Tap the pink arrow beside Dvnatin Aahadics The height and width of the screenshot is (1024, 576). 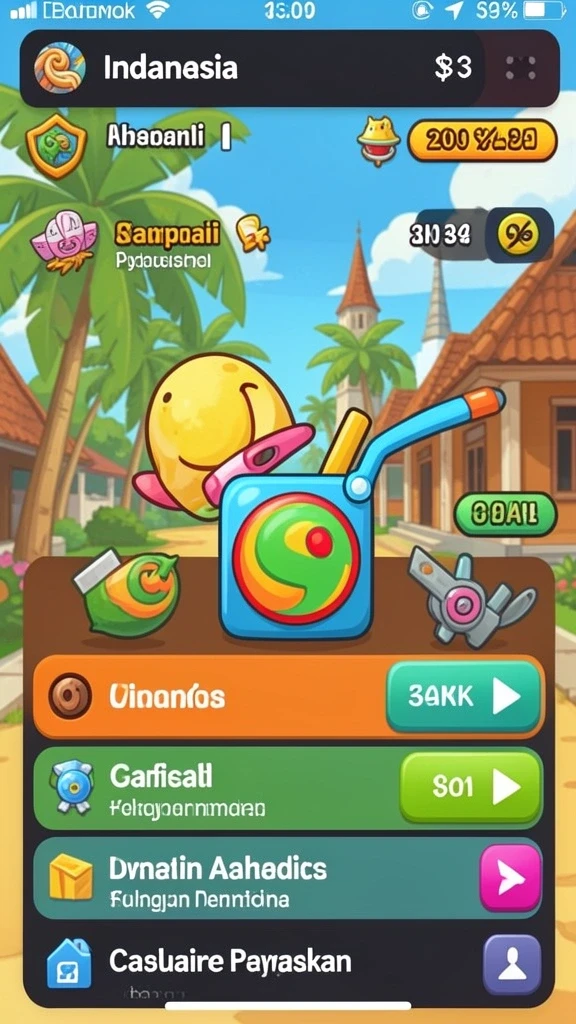pyautogui.click(x=511, y=878)
